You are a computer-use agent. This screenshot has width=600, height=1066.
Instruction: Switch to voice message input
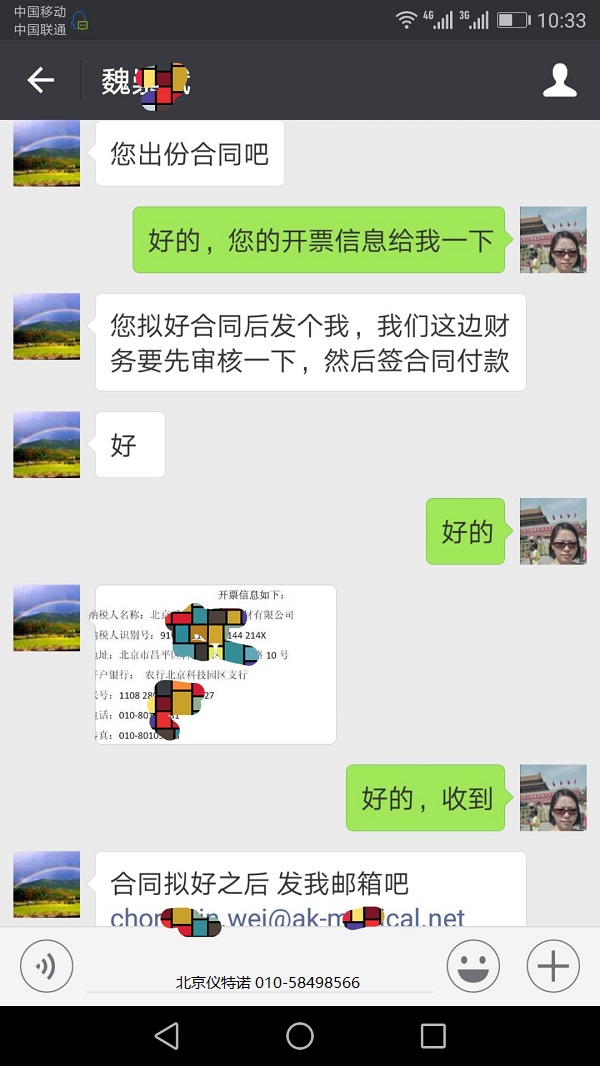[46, 967]
